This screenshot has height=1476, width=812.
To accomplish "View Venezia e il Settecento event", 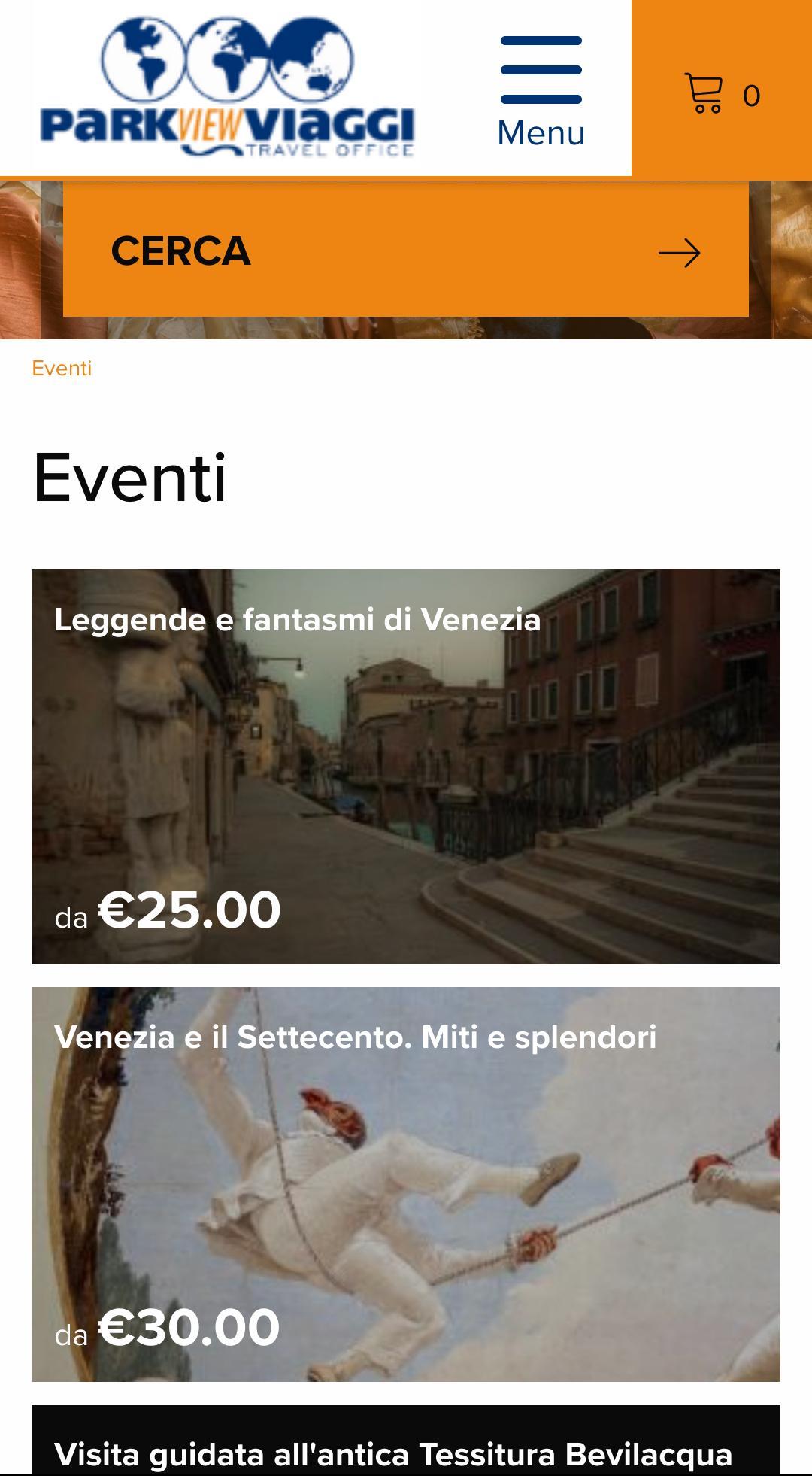I will click(405, 1183).
